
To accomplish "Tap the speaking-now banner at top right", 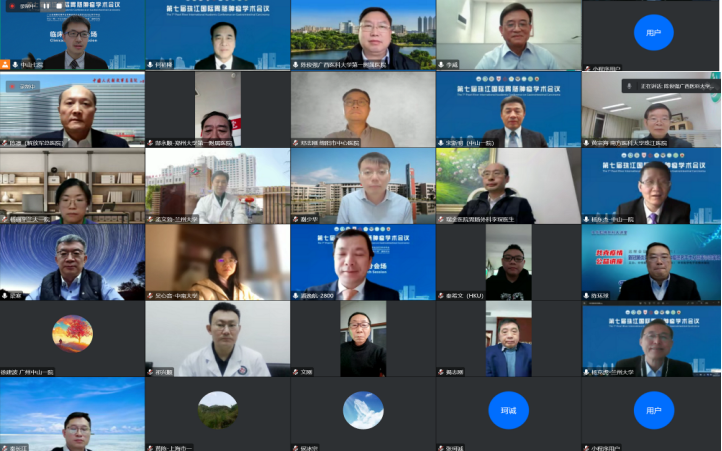I will [670, 86].
